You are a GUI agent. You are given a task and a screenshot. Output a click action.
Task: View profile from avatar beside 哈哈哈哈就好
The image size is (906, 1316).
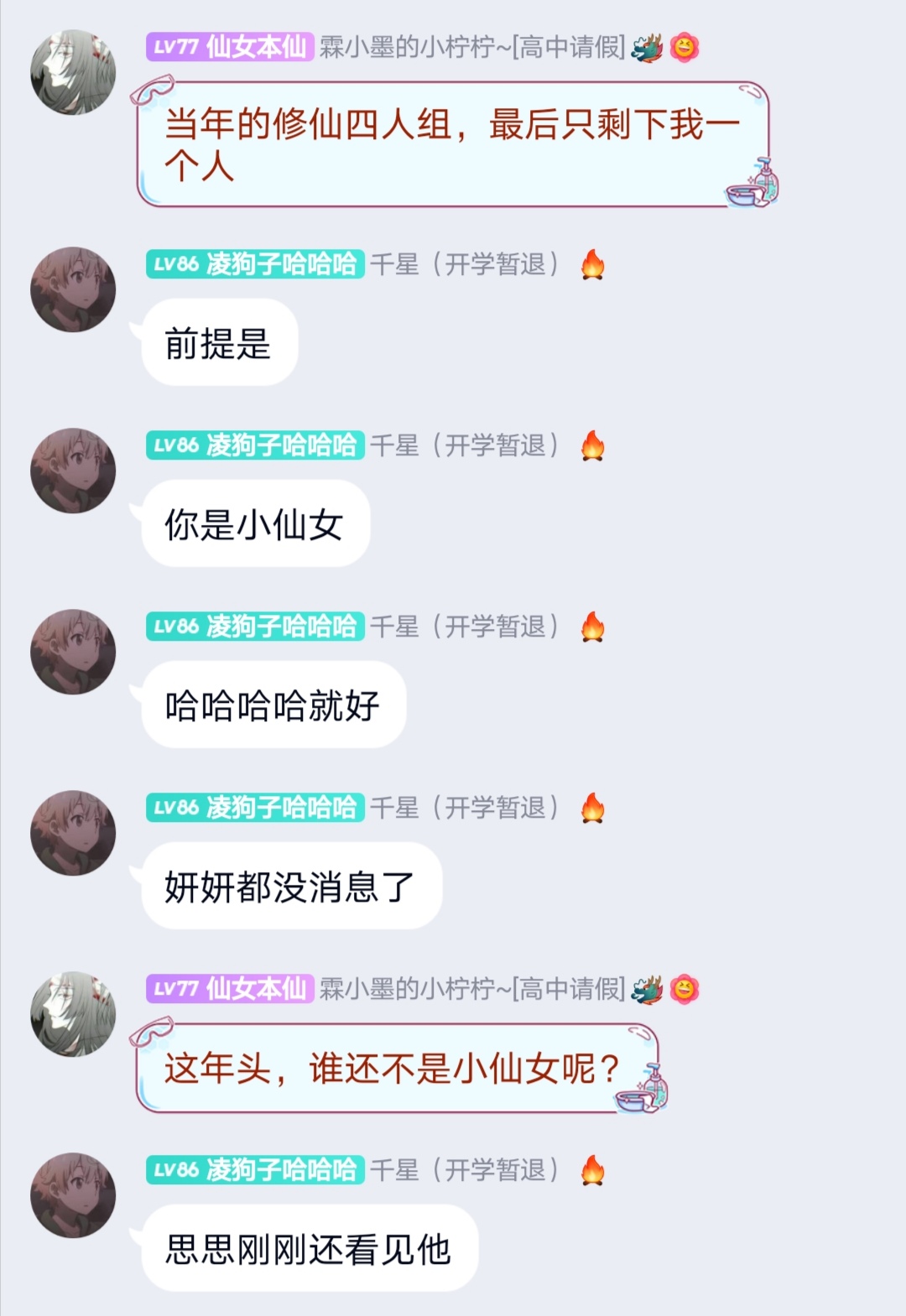coord(73,652)
